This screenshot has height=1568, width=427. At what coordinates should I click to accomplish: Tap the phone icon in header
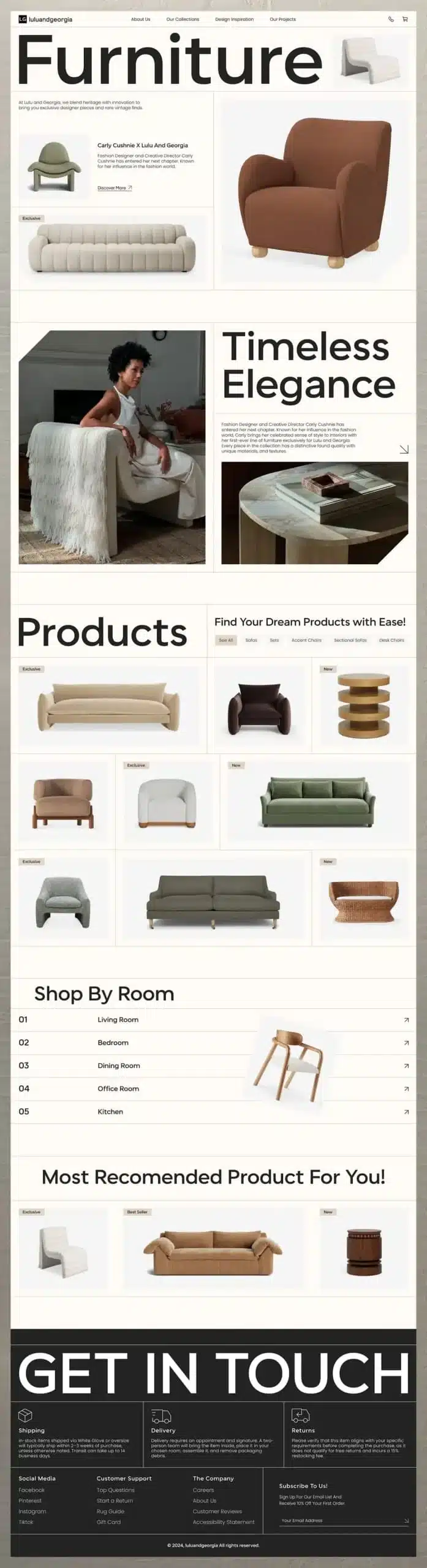click(391, 20)
